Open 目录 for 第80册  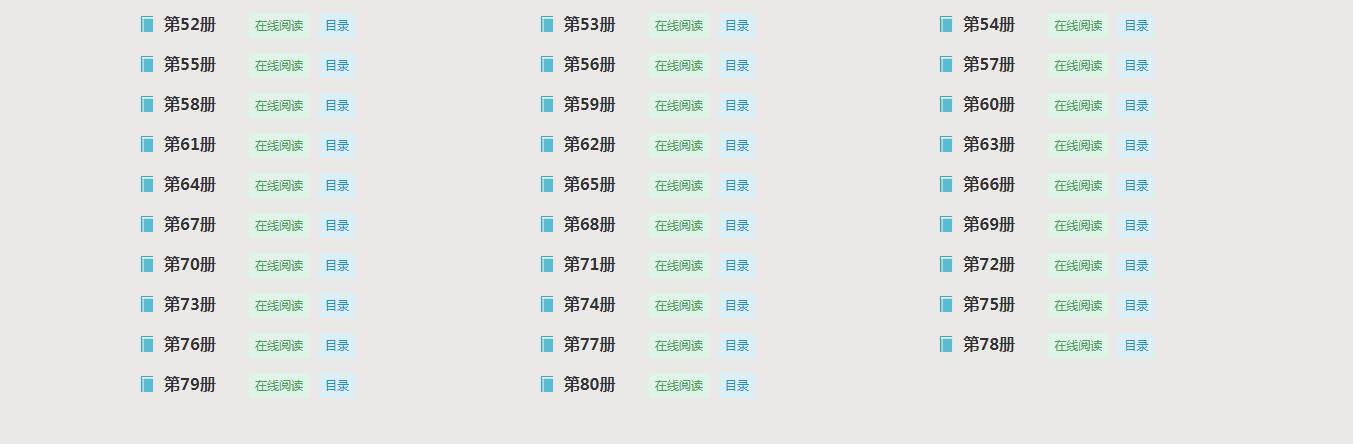coord(737,386)
